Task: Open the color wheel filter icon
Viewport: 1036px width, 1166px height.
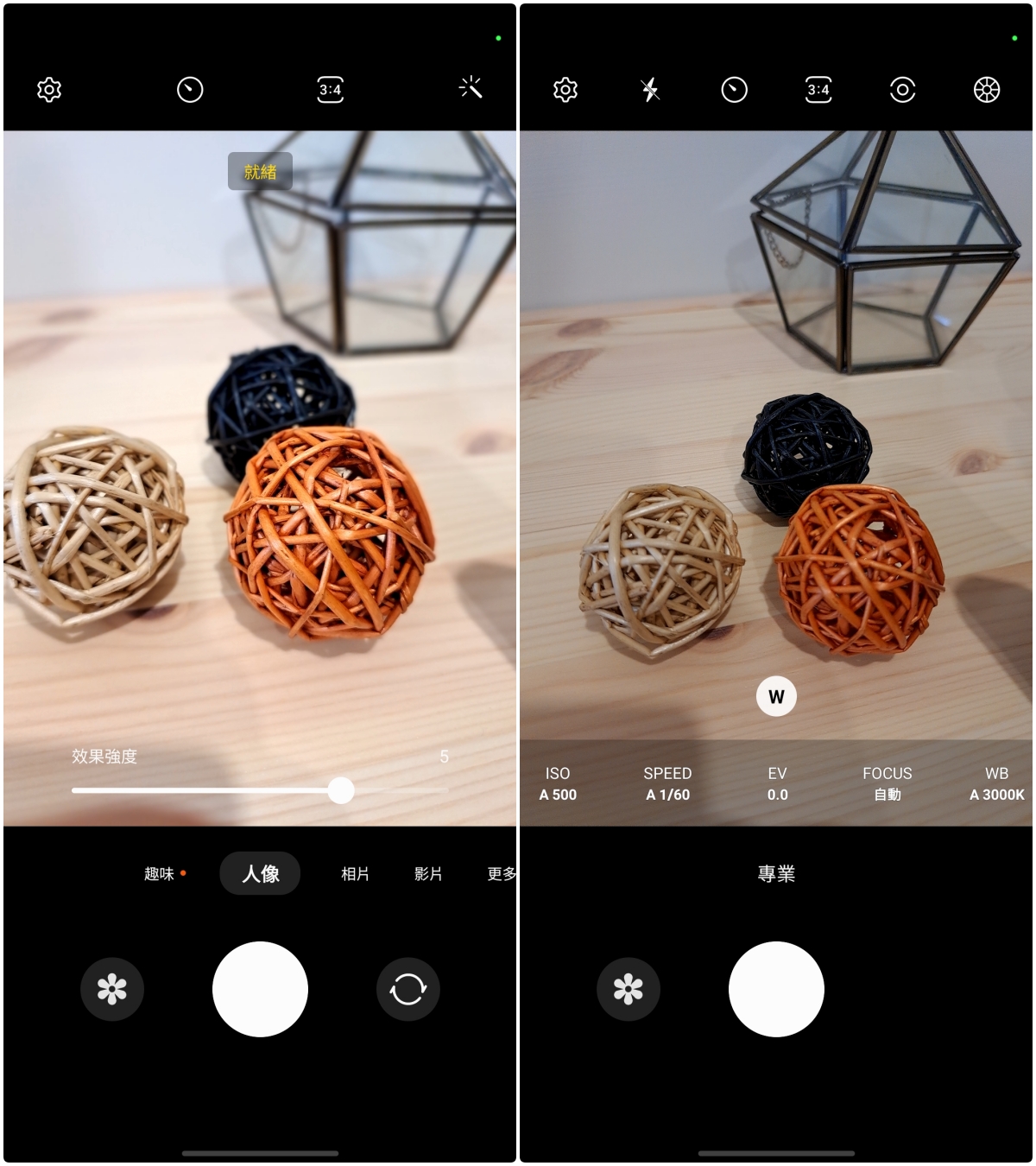Action: coord(987,90)
